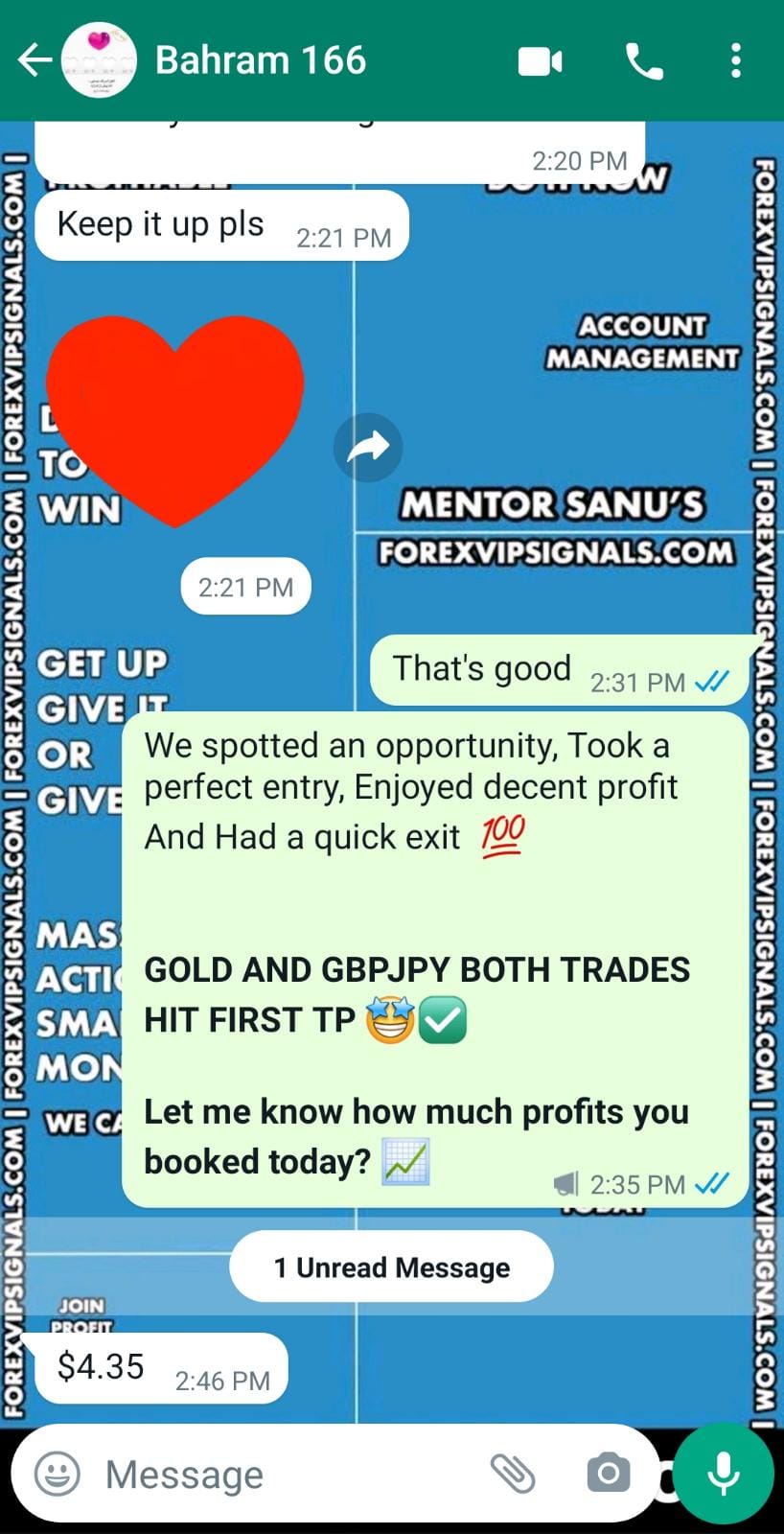784x1534 pixels.
Task: Attach a file with the paperclip
Action: [x=513, y=1474]
